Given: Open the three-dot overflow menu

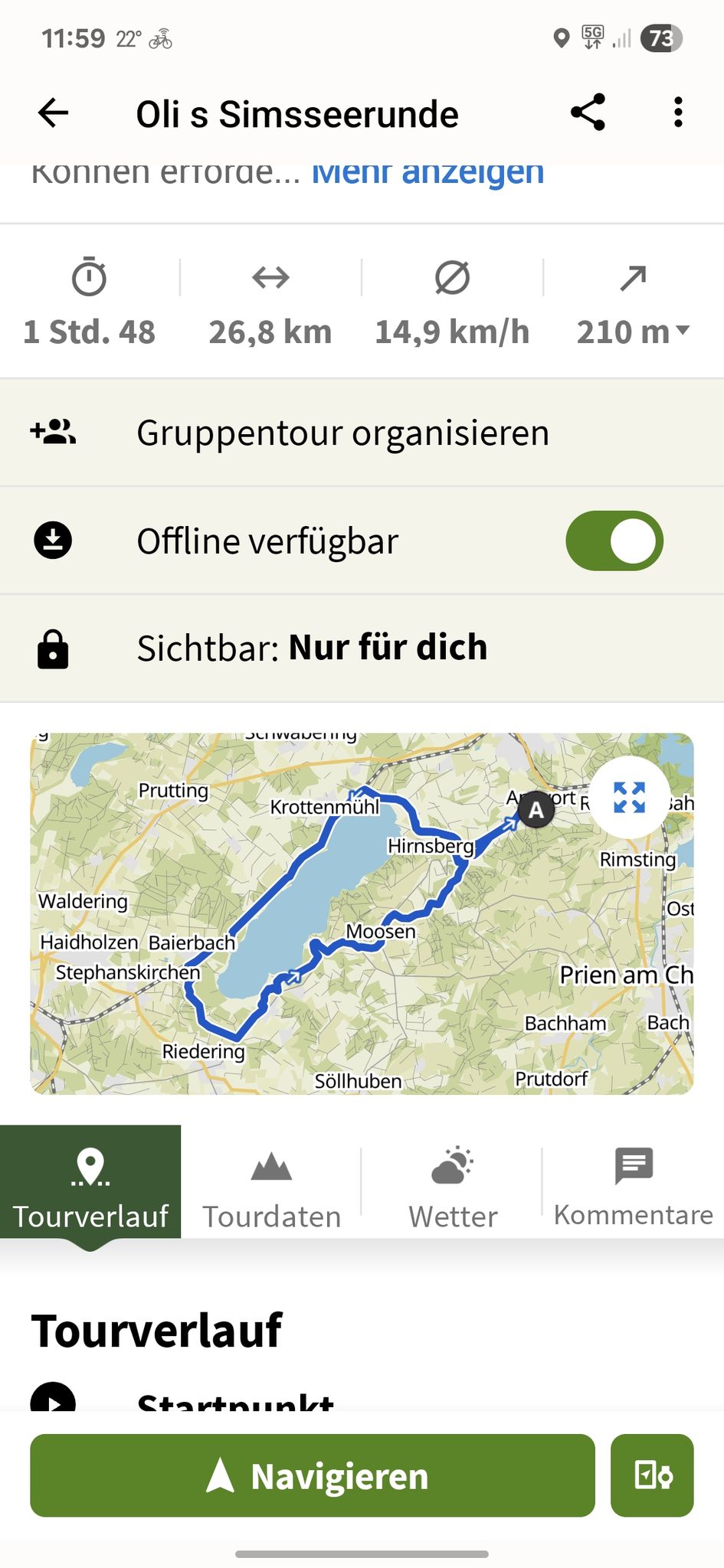Looking at the screenshot, I should pos(678,113).
